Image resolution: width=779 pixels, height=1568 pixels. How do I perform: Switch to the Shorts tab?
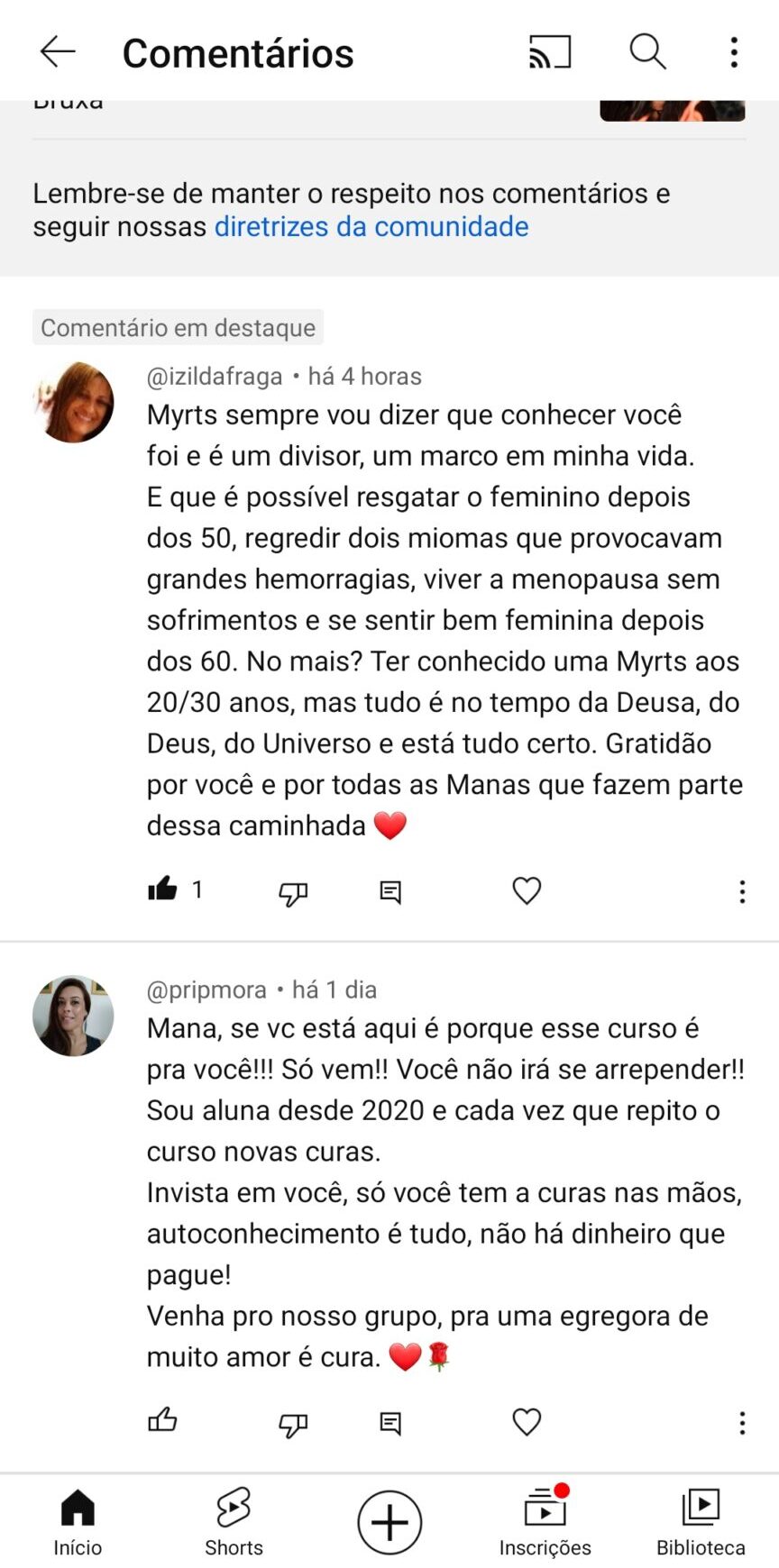234,1521
